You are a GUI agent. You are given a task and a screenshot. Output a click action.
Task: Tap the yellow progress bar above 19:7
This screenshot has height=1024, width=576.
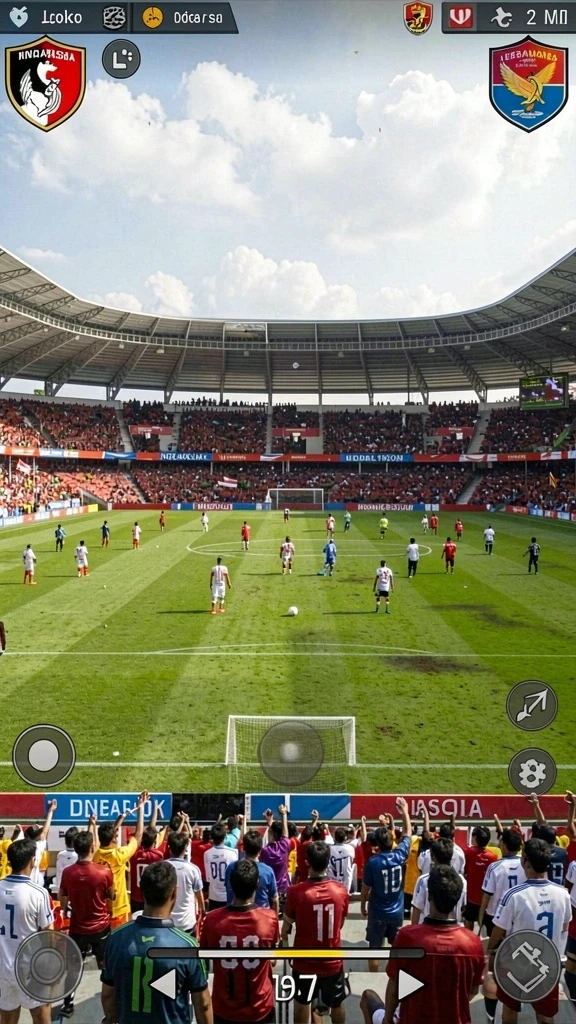click(x=286, y=953)
